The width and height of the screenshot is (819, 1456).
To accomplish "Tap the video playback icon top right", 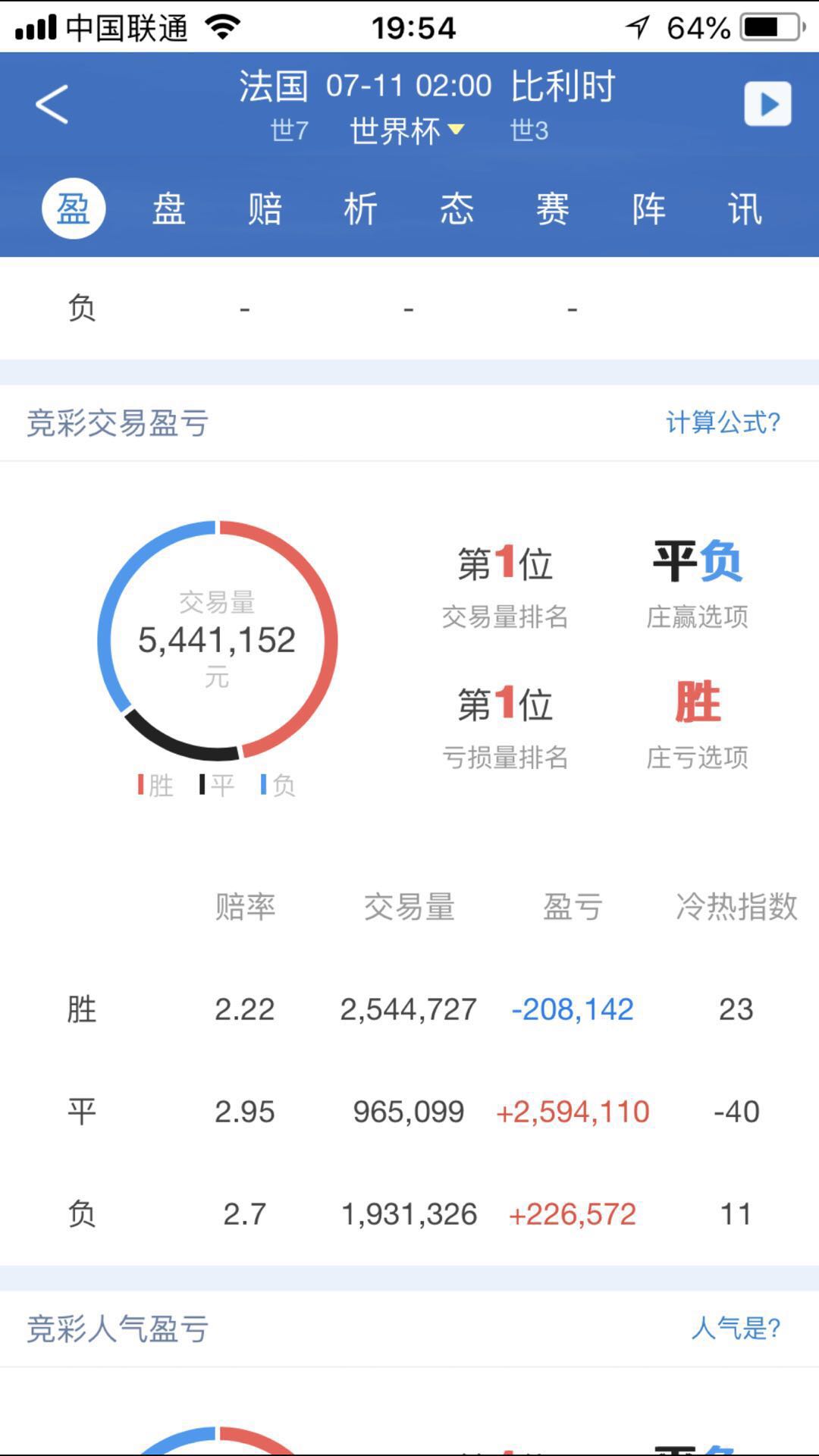I will coord(767,102).
